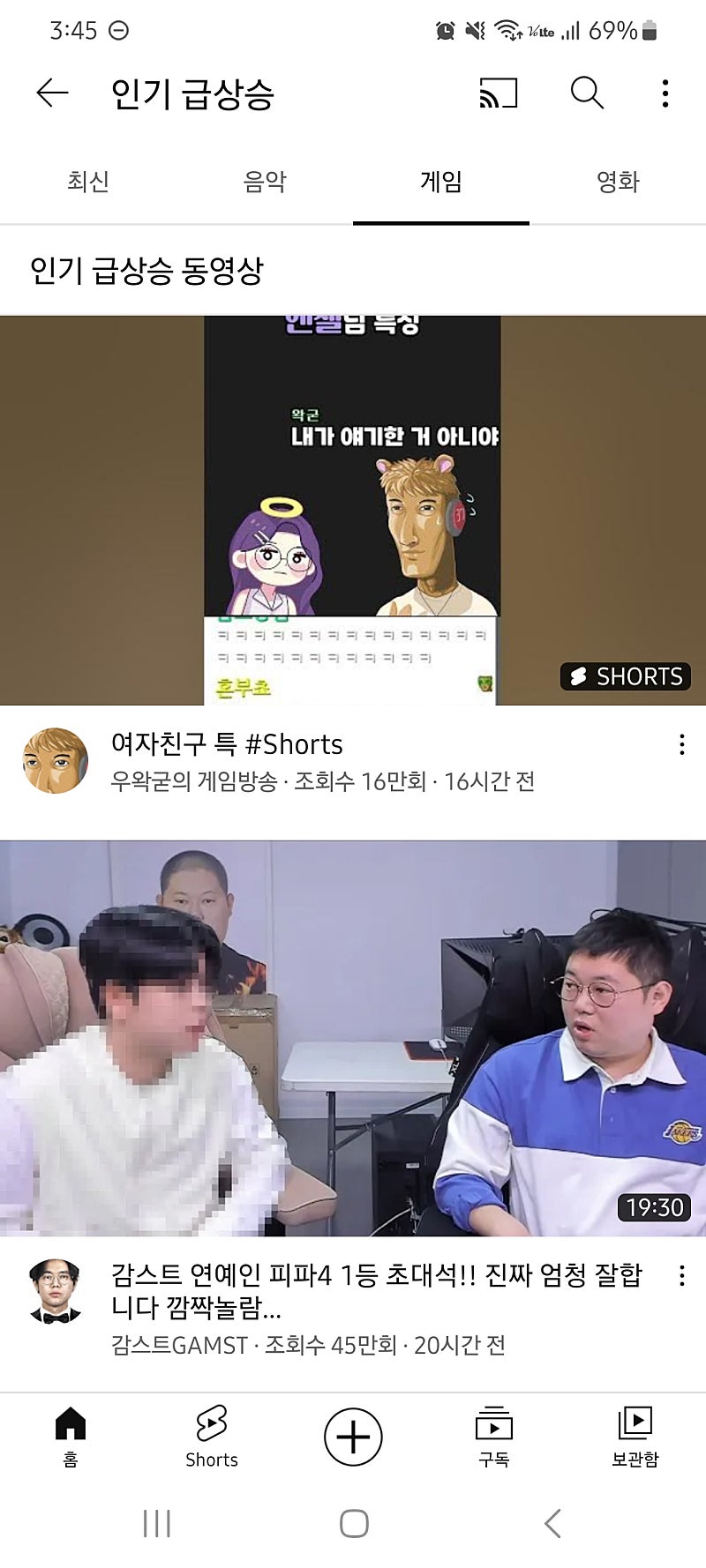The height and width of the screenshot is (1568, 706).
Task: Switch to the 최신 tab
Action: click(x=88, y=182)
